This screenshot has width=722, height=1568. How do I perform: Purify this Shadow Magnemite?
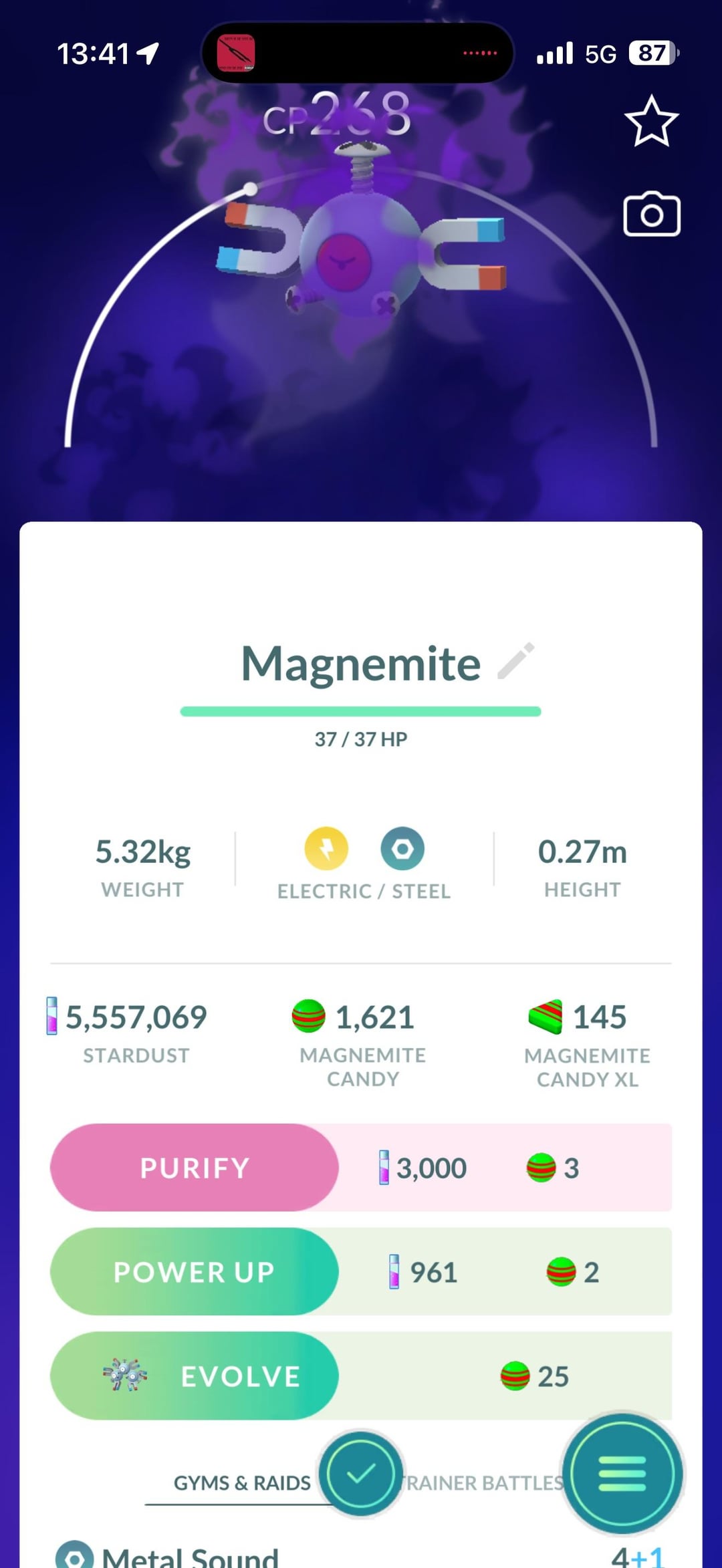point(195,1168)
